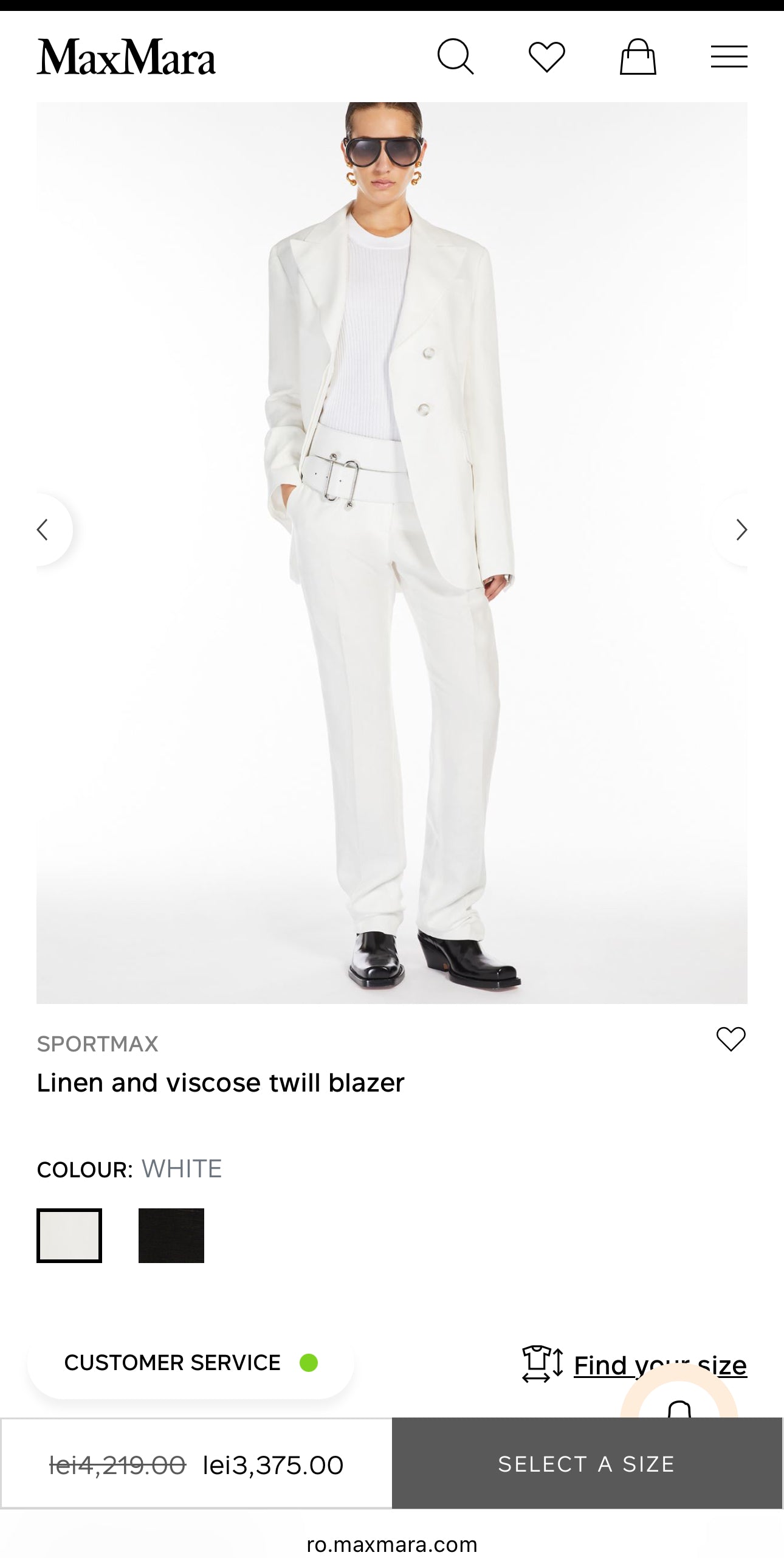Open the wishlist heart in header

[x=546, y=57]
